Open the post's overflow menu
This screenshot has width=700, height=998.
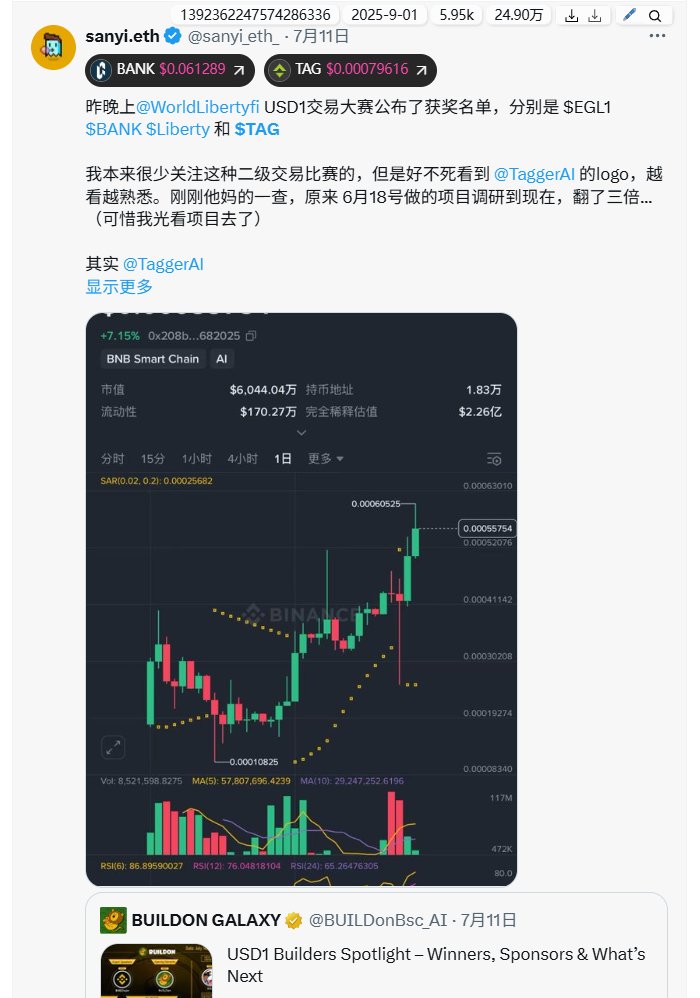[x=657, y=37]
